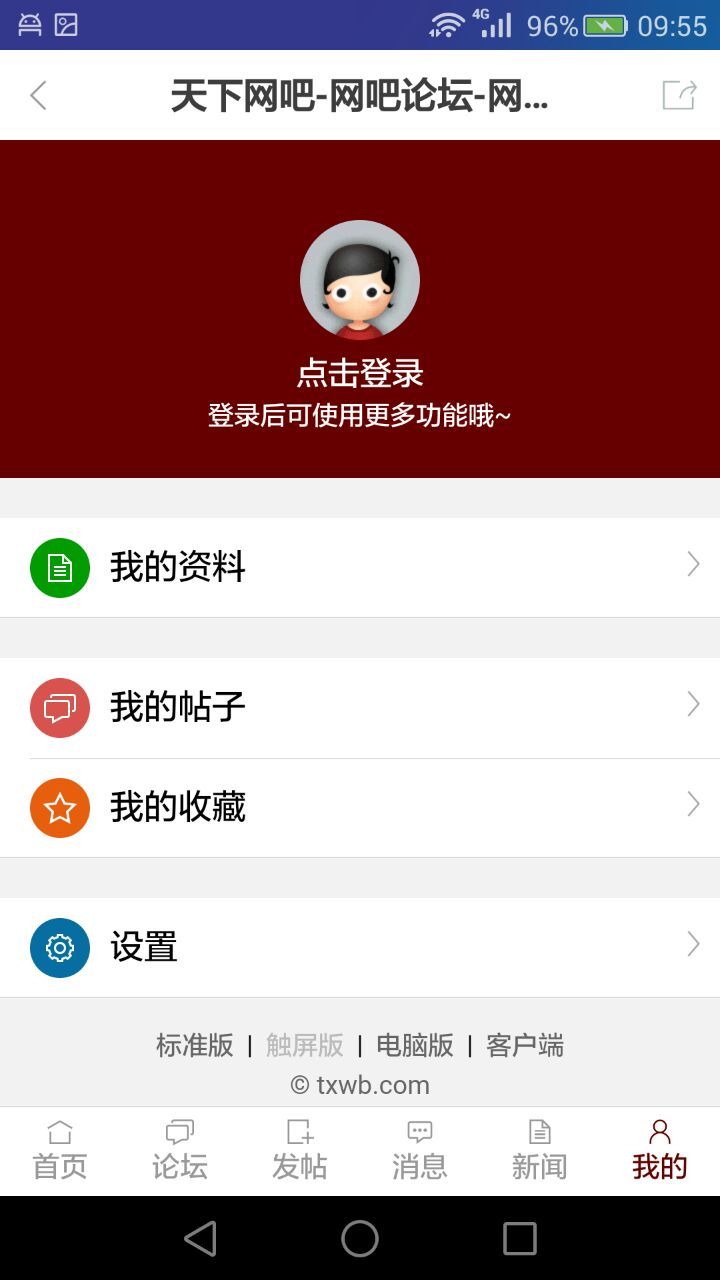
Task: Switch to the 论坛 tab
Action: 180,1151
